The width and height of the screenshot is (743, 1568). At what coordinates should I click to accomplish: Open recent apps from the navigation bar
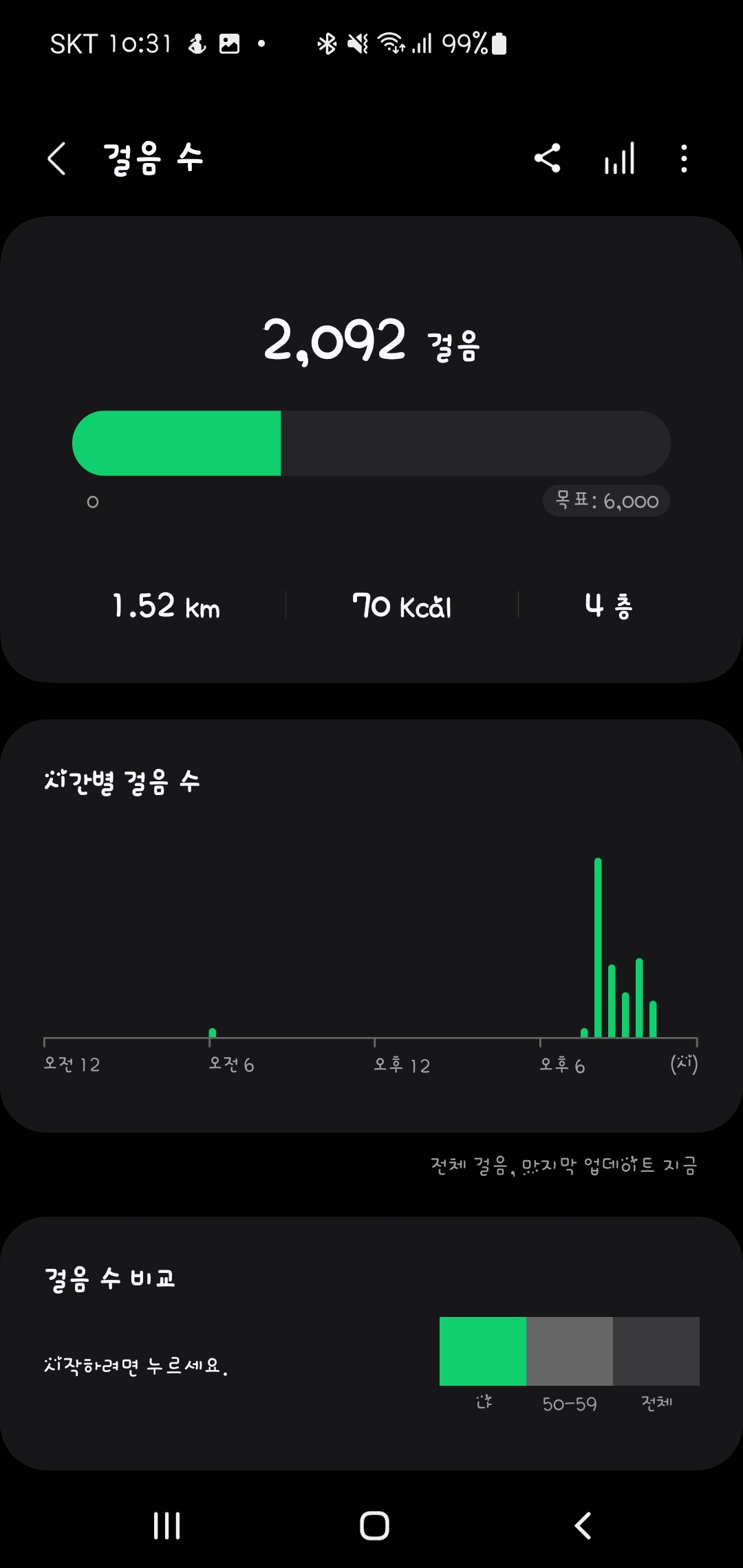coord(166,1525)
